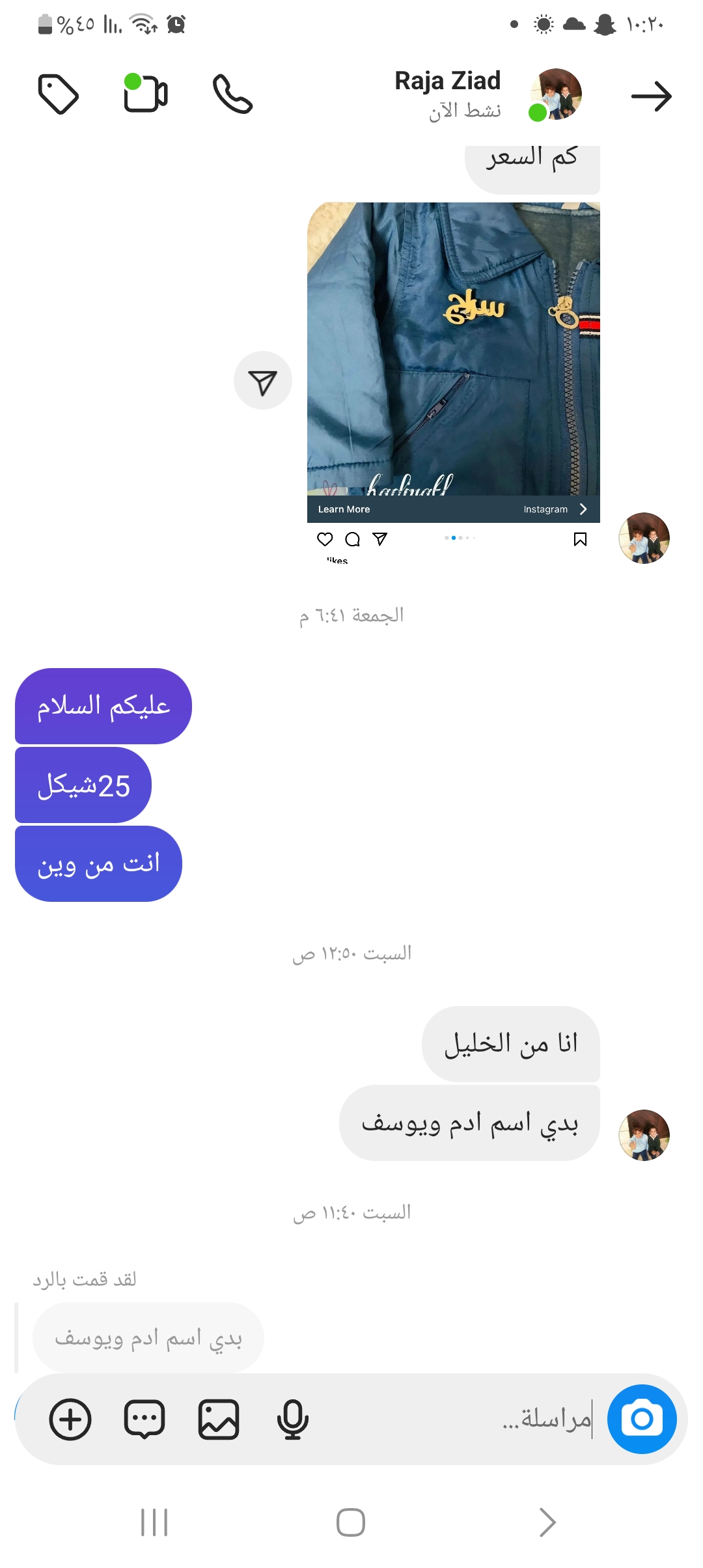Tap the message text field
The image size is (703, 1568).
pyautogui.click(x=456, y=1419)
